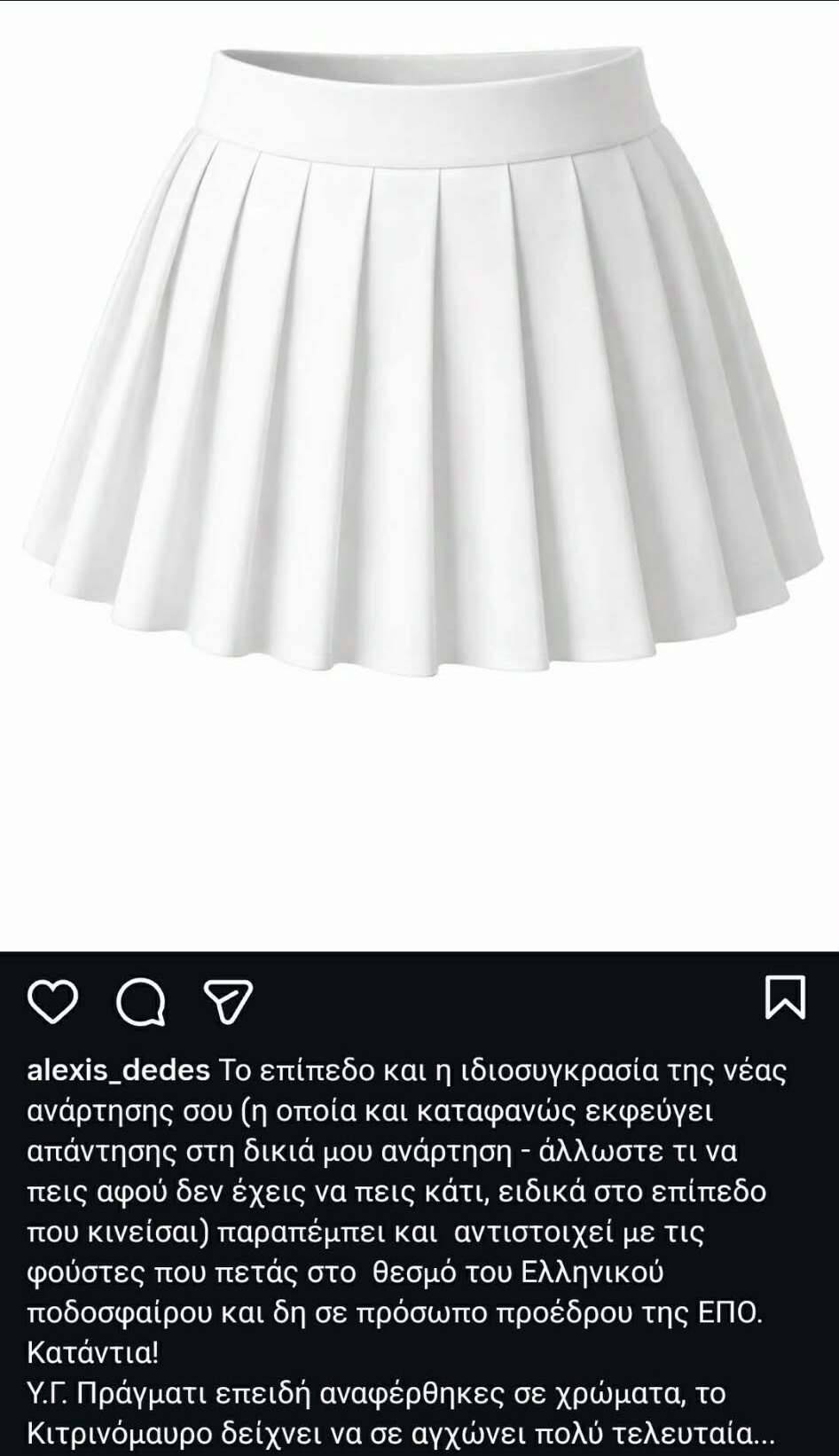This screenshot has width=839, height=1456.
Task: Open the comments on this post
Action: [x=141, y=1002]
